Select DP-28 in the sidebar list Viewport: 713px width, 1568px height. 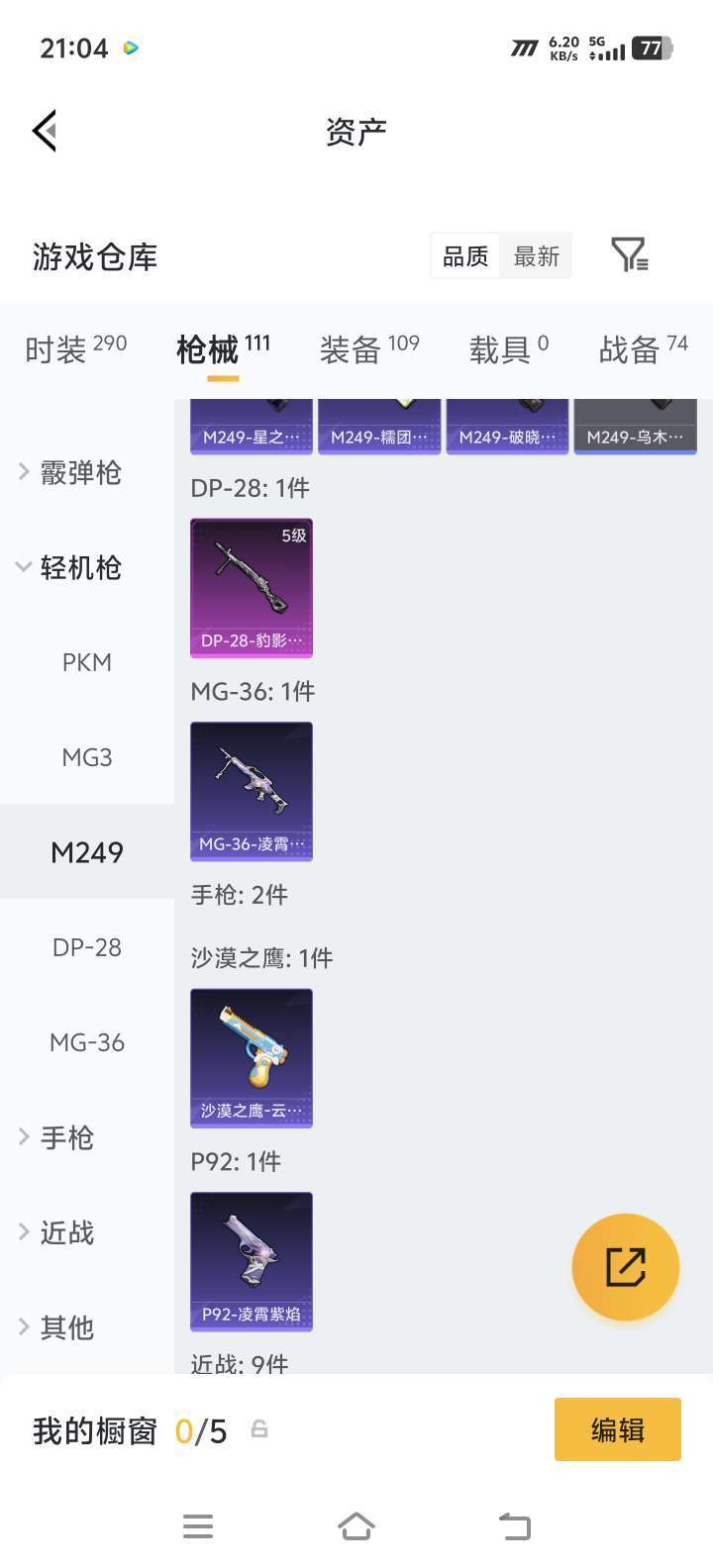(x=86, y=946)
